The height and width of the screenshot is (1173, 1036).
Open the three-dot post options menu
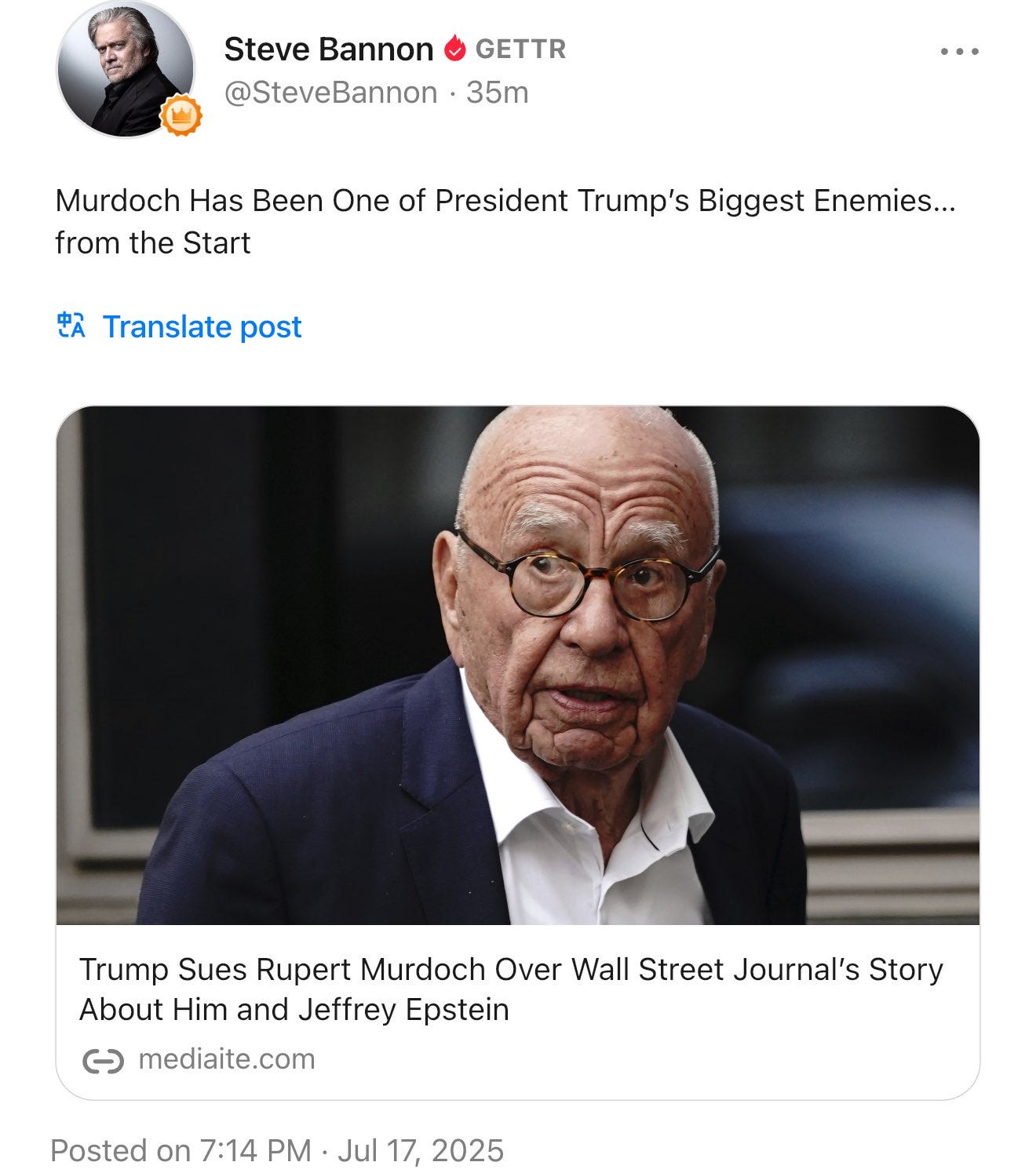[959, 52]
